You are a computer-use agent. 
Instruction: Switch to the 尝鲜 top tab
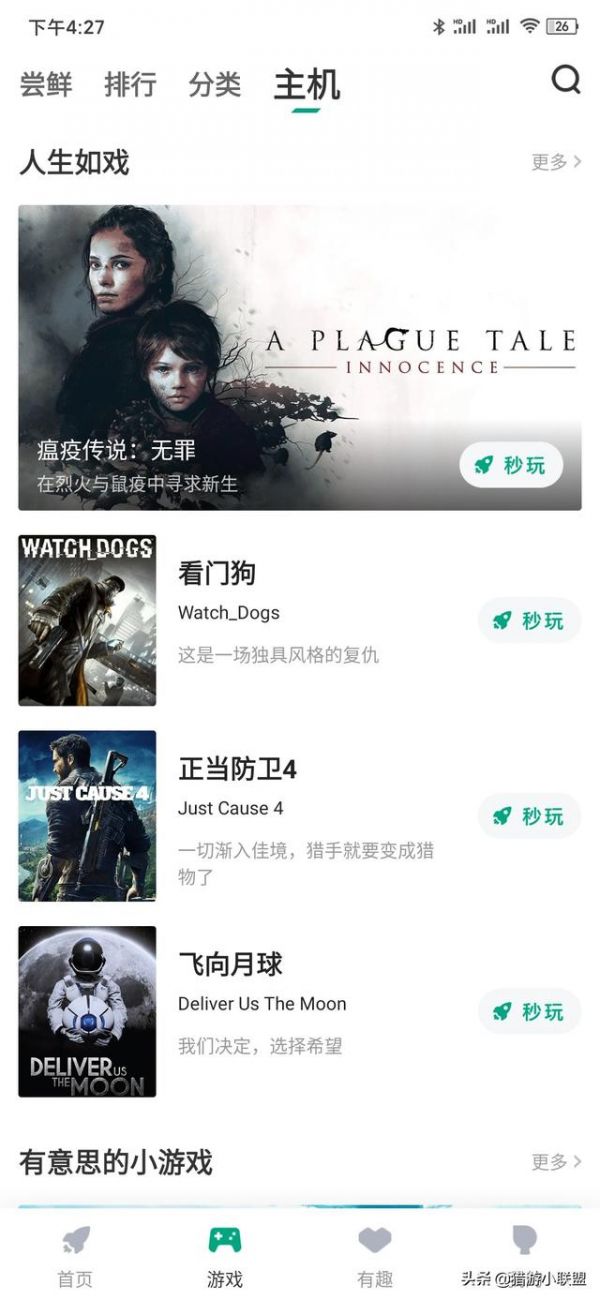pyautogui.click(x=46, y=84)
